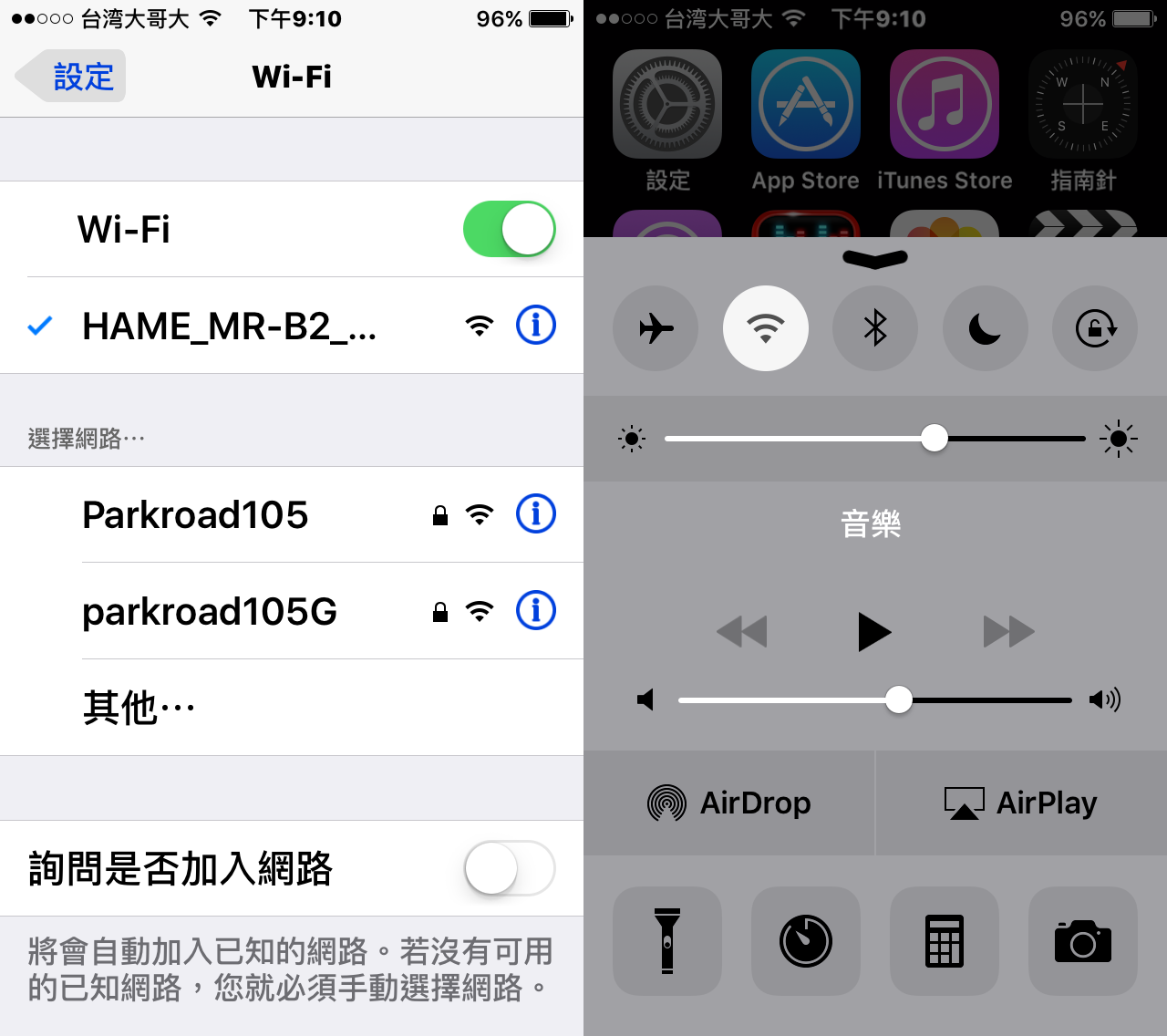Enable 詢問是否加入網路 switch
This screenshot has height=1036, width=1167.
509,868
